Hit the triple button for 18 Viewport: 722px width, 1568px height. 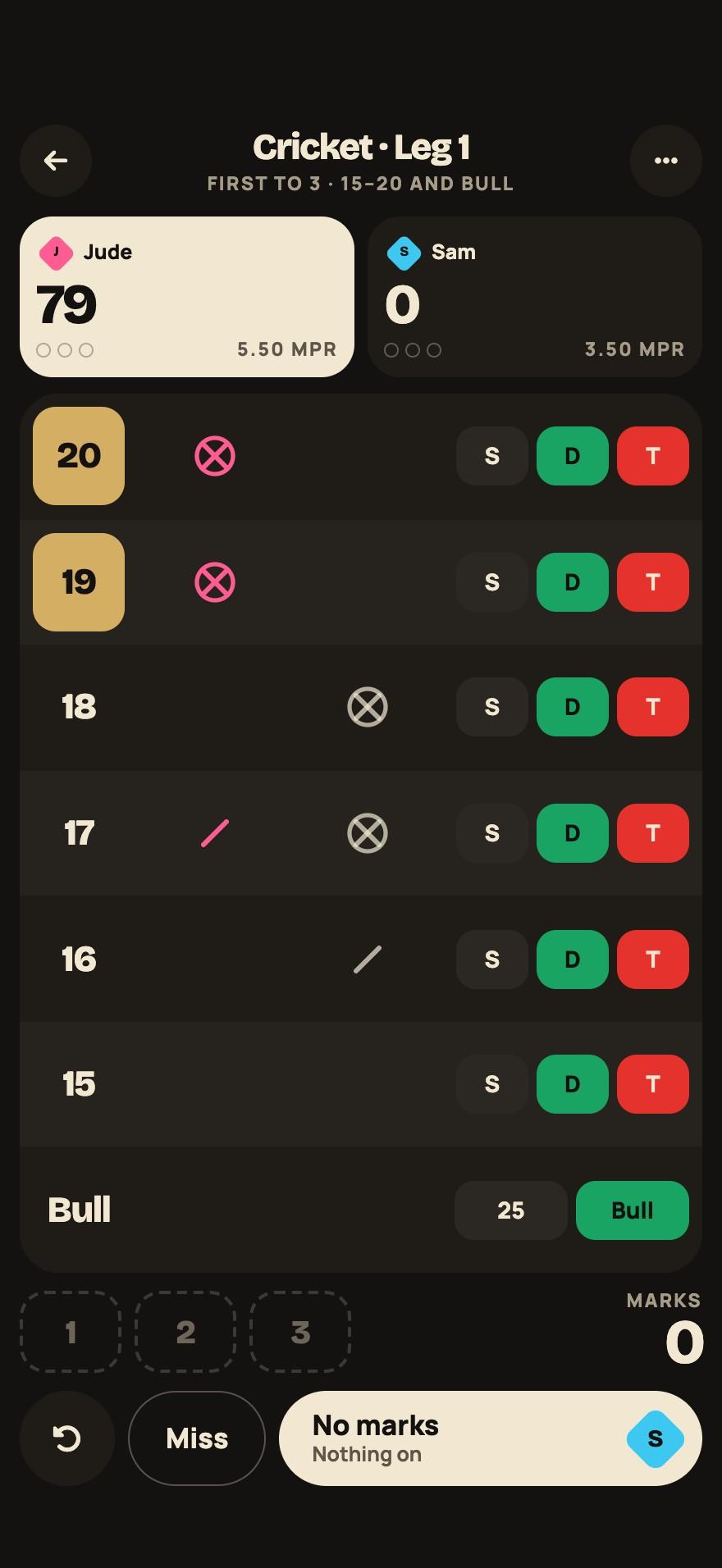(x=653, y=707)
